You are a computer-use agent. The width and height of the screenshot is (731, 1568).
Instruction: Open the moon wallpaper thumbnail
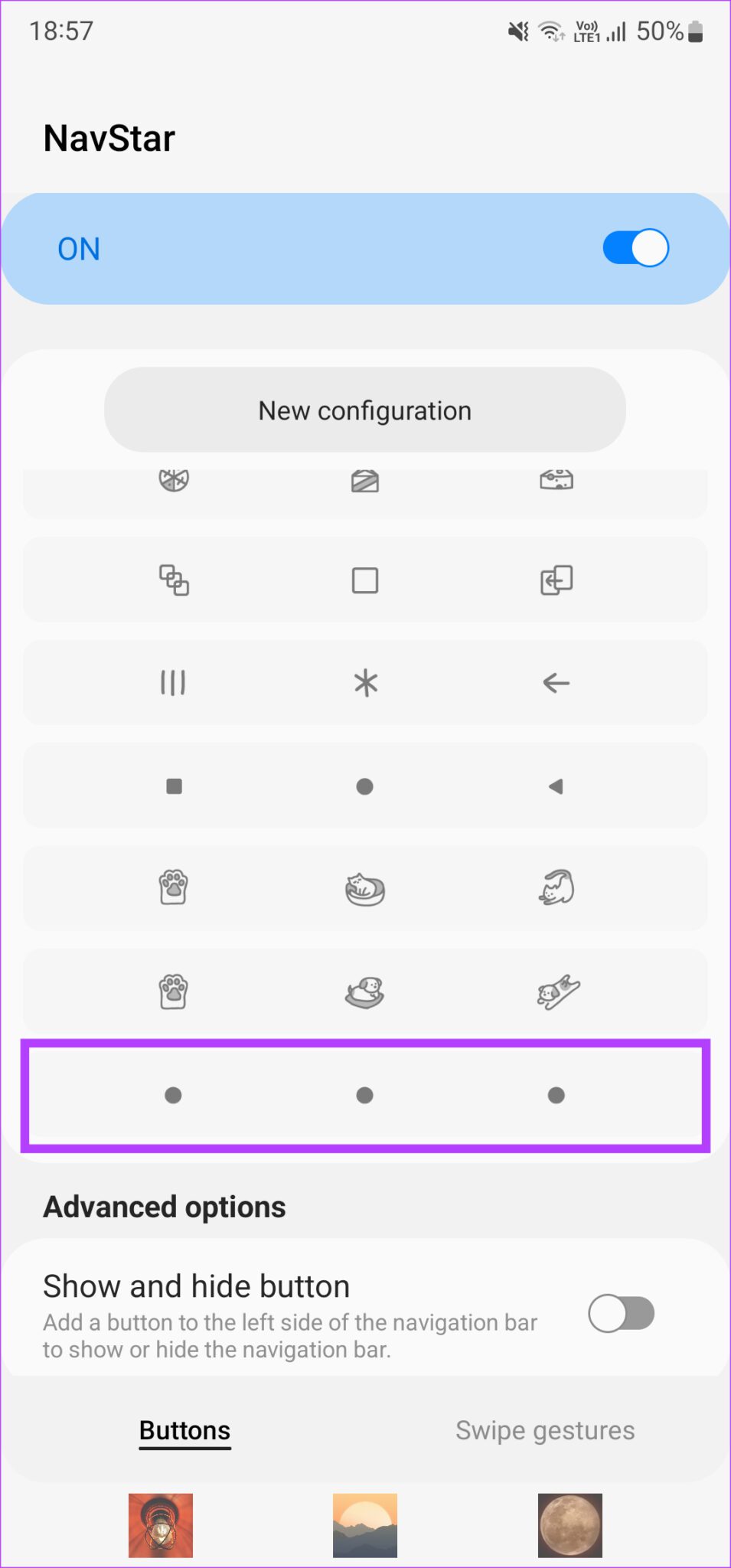click(569, 1526)
